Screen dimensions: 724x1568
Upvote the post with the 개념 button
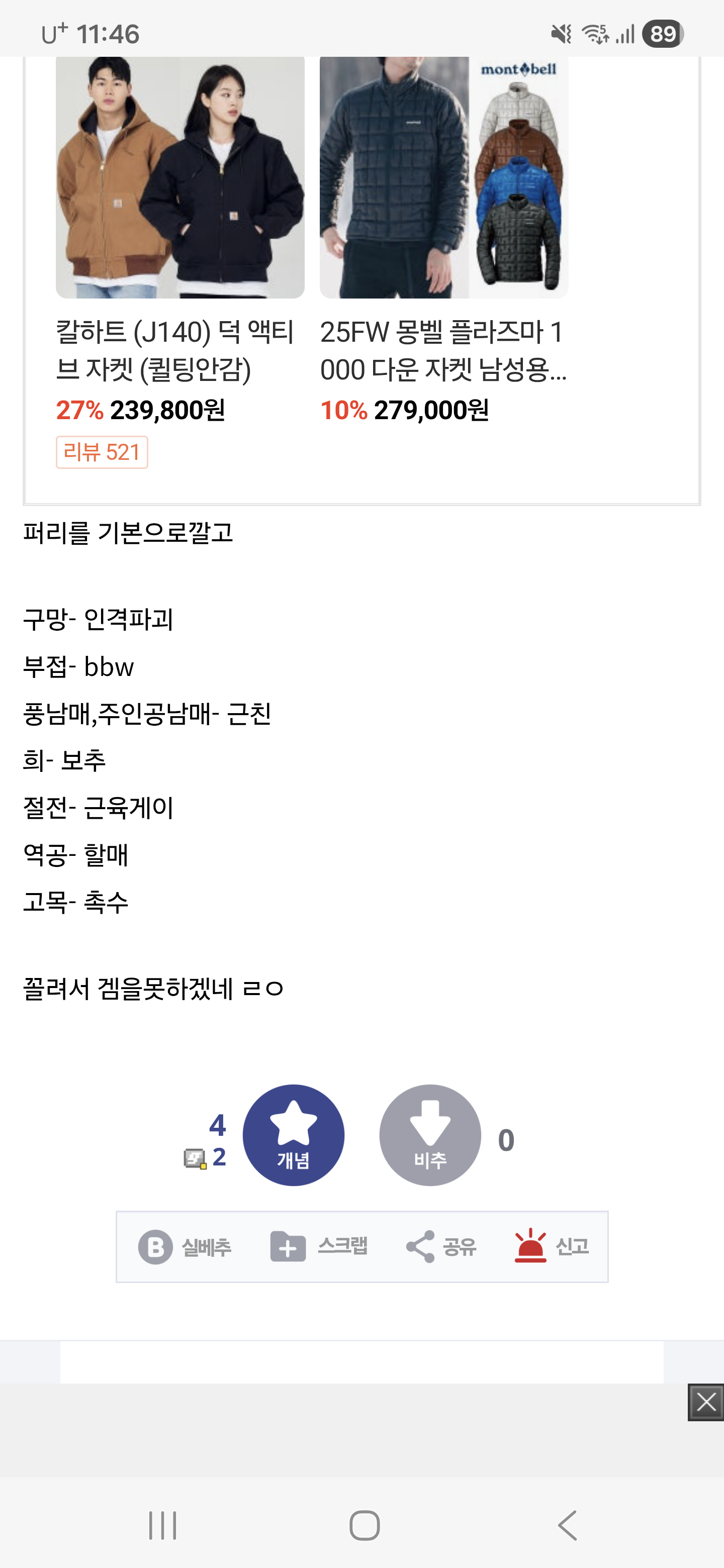pyautogui.click(x=294, y=1135)
